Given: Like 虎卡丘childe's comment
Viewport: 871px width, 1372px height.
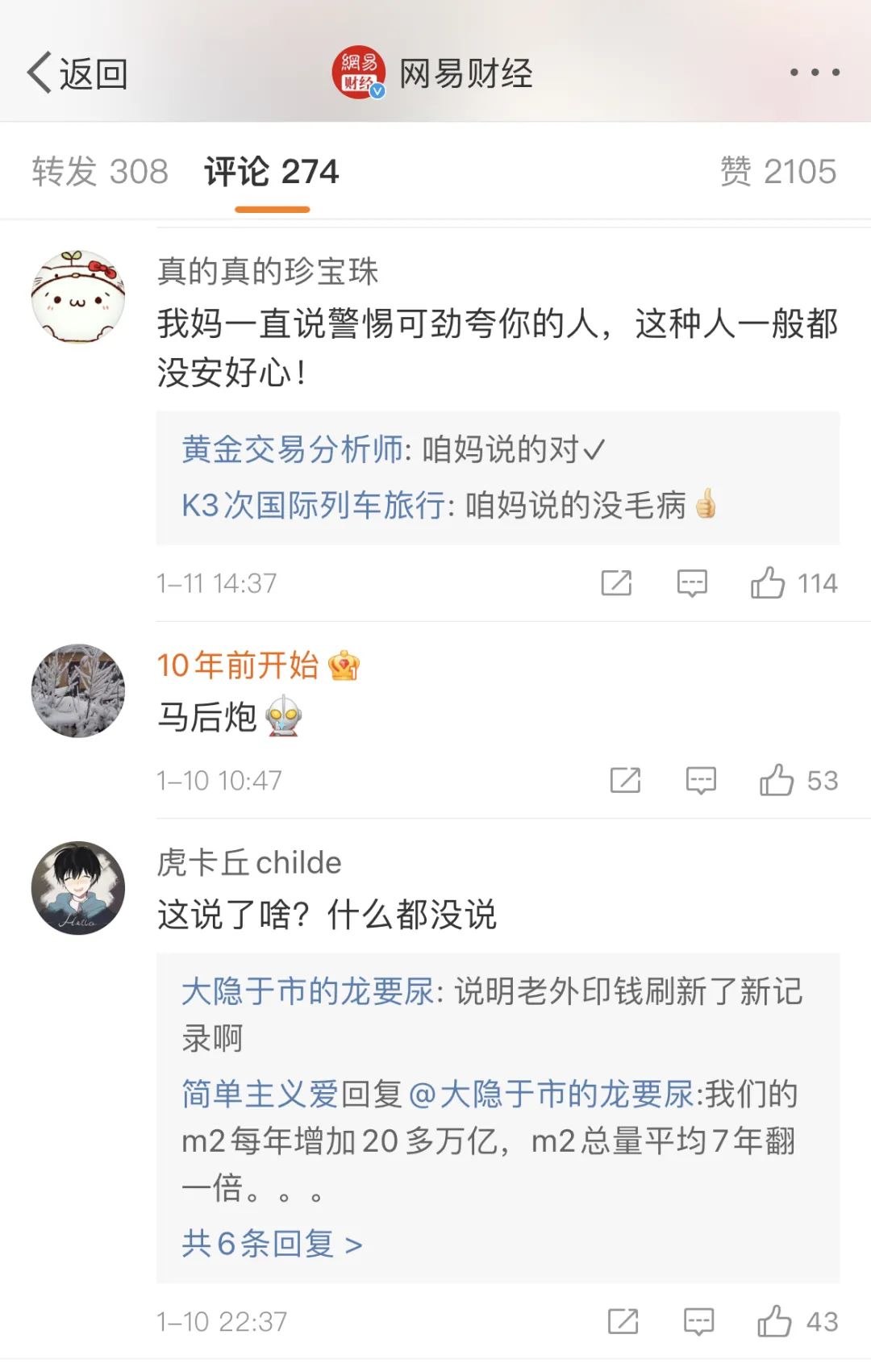Looking at the screenshot, I should (775, 1321).
